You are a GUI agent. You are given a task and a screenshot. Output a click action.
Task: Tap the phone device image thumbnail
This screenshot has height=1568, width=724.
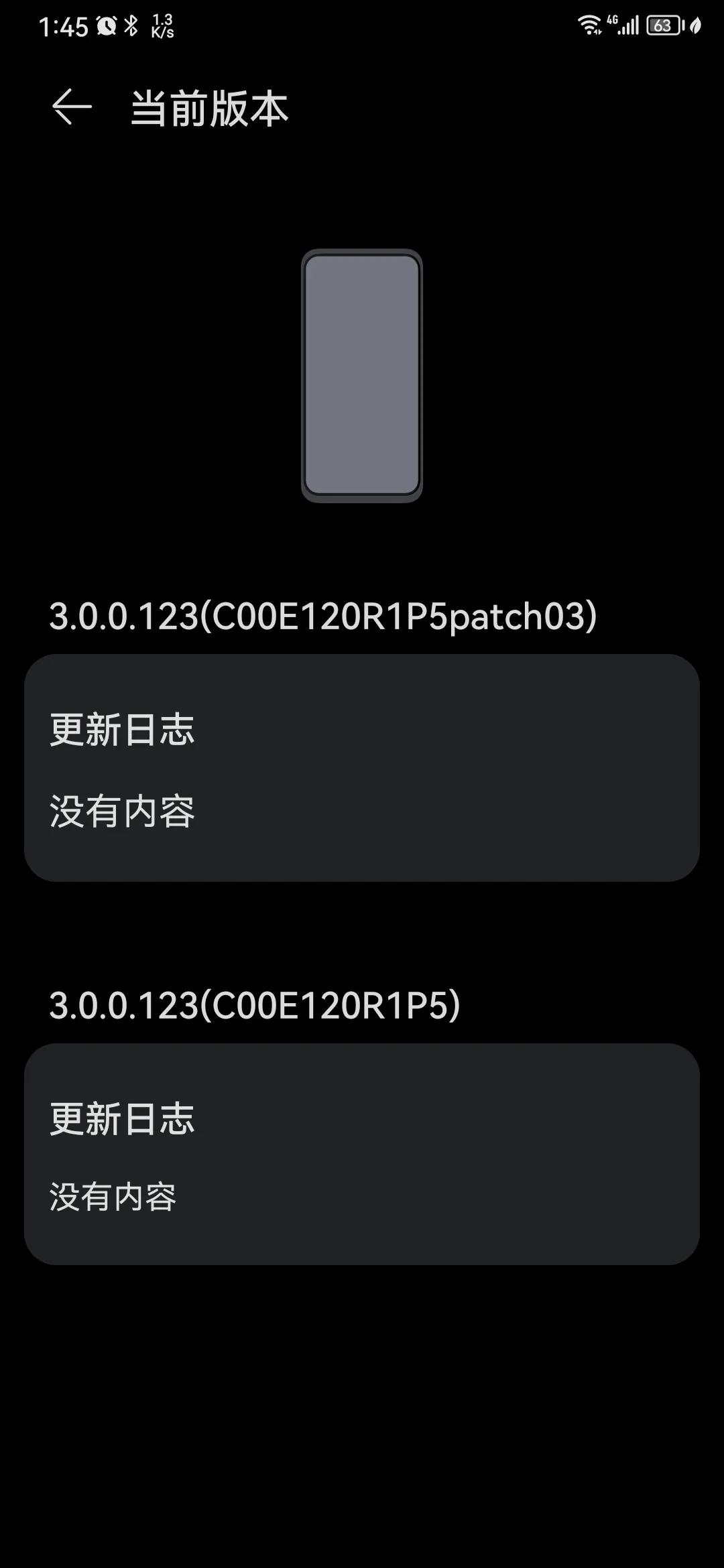click(362, 375)
